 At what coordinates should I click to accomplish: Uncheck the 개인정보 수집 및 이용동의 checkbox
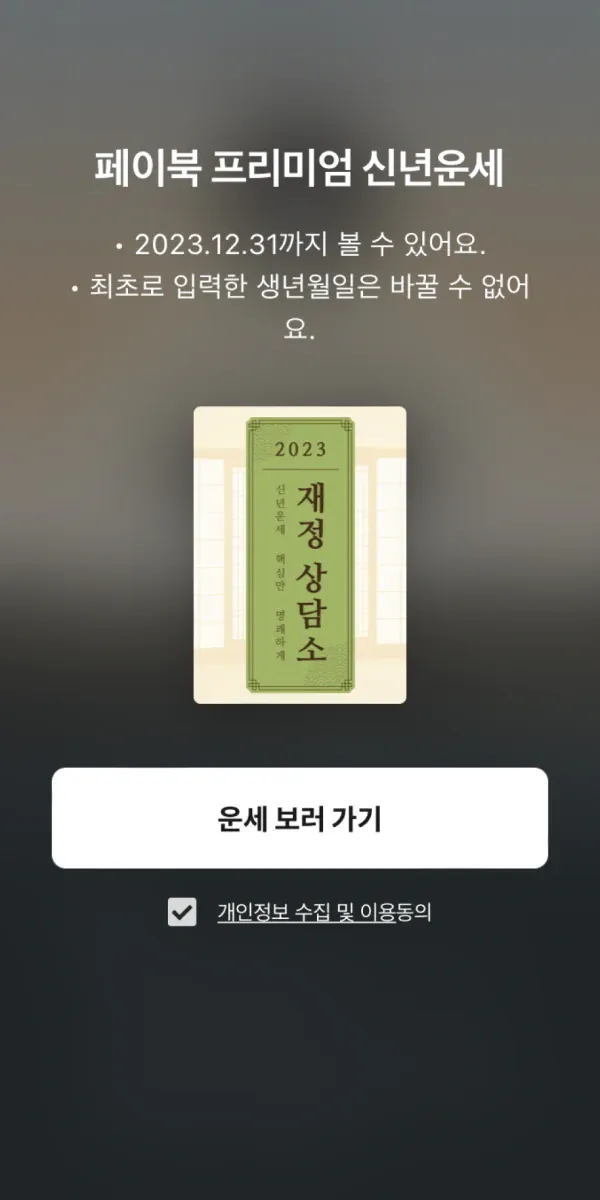point(182,912)
